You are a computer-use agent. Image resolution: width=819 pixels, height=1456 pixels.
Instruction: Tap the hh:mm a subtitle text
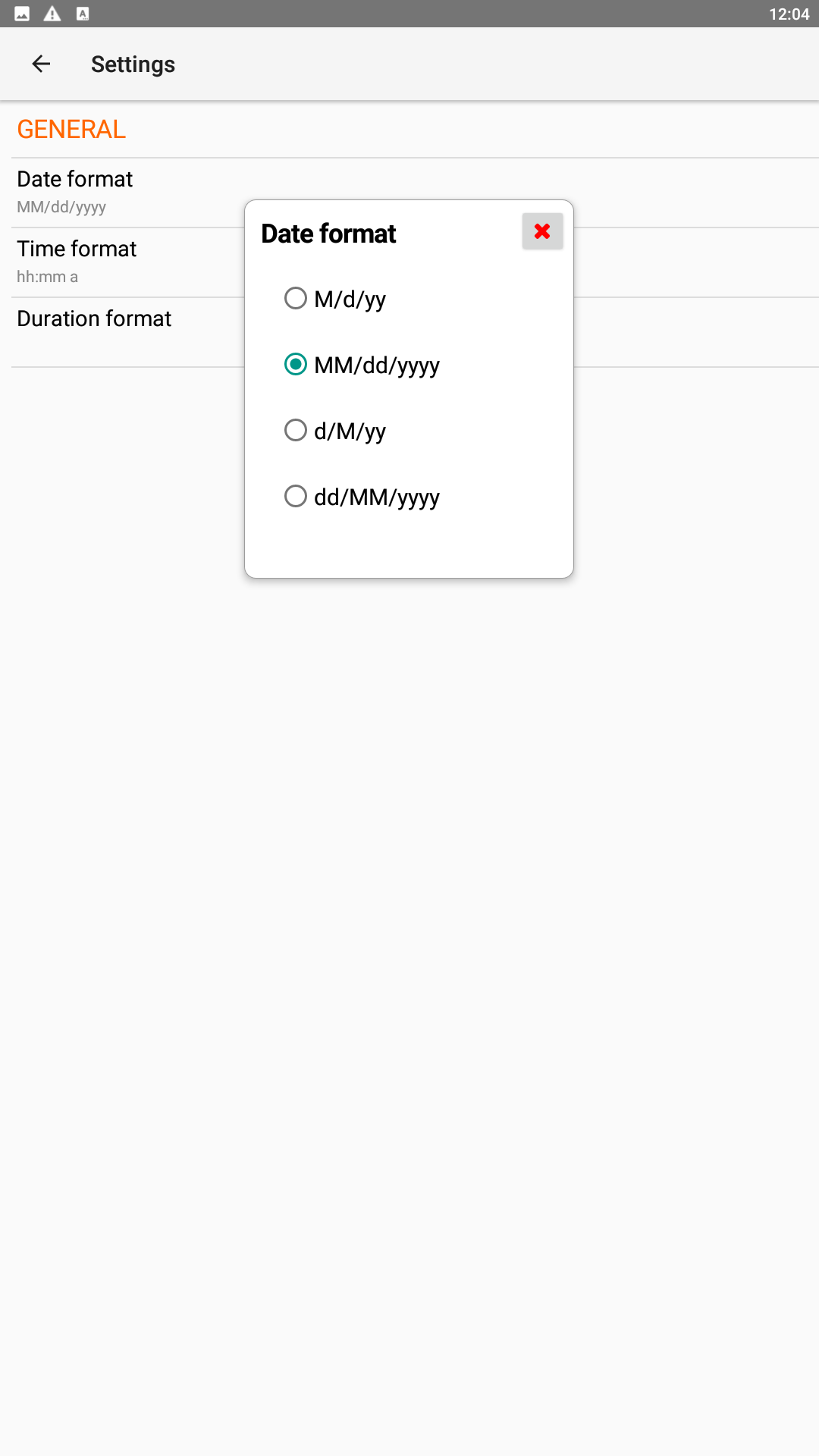tap(46, 276)
